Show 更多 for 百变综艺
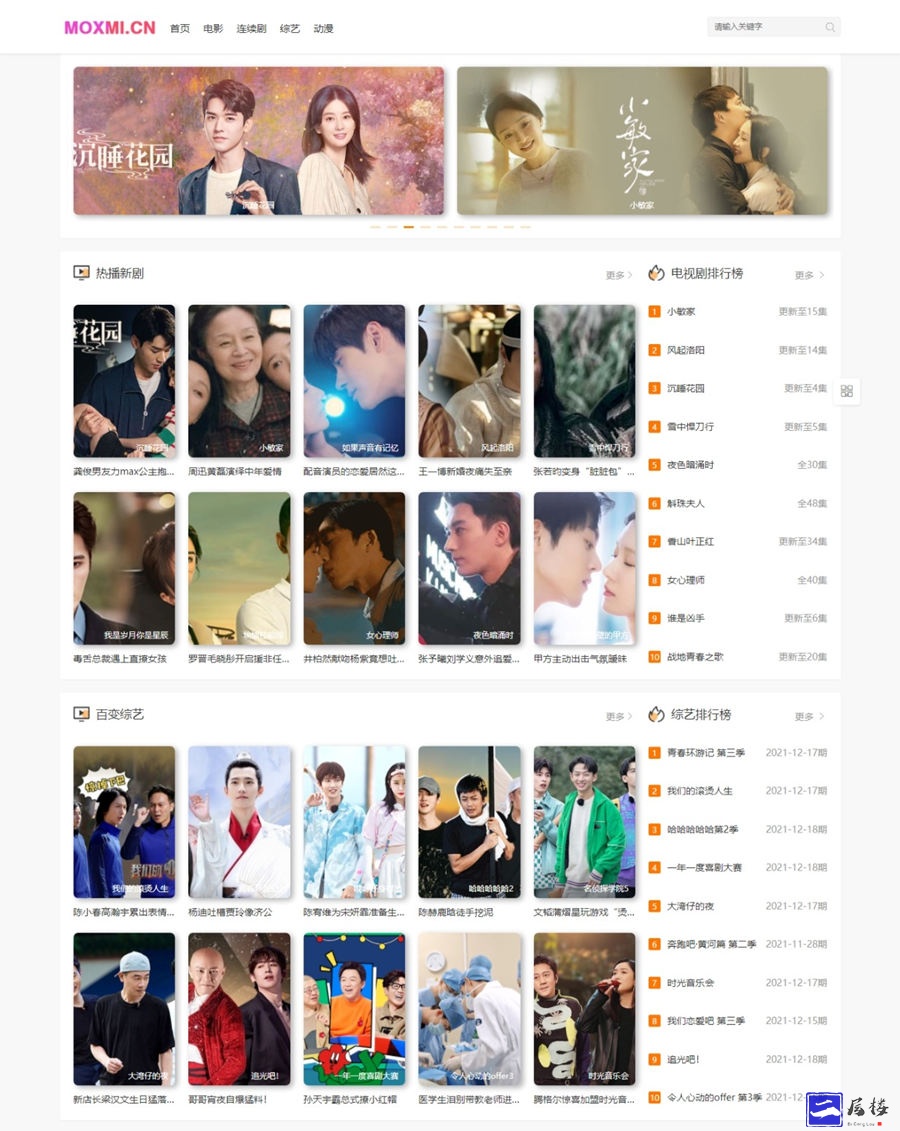This screenshot has width=900, height=1131. coord(618,716)
